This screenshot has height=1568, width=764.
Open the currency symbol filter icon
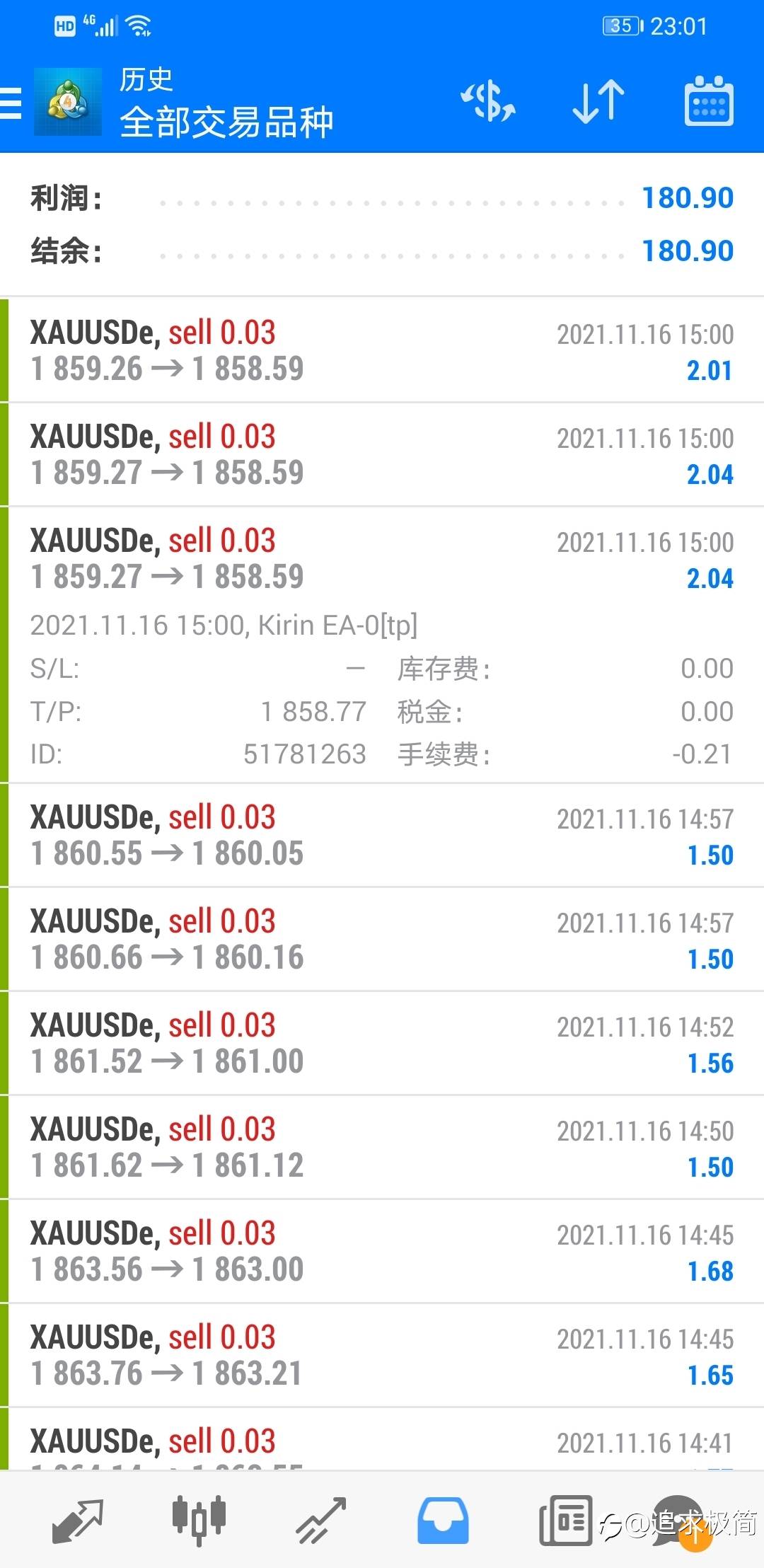(488, 102)
